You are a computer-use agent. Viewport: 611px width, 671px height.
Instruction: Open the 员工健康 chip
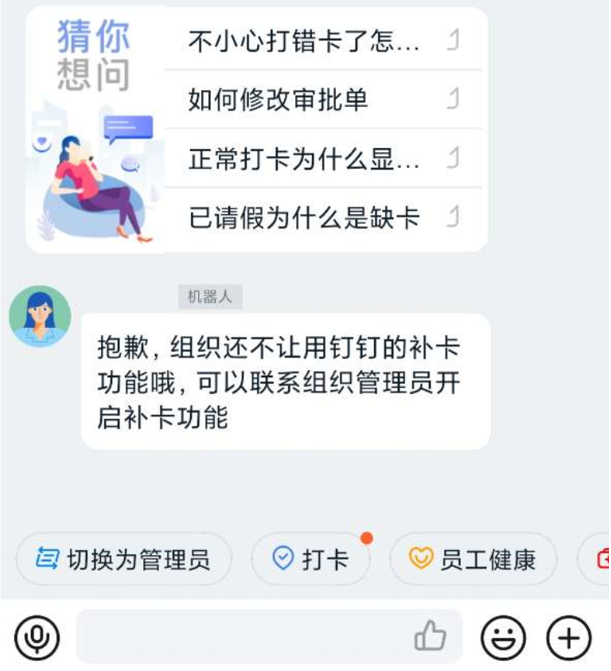(473, 559)
